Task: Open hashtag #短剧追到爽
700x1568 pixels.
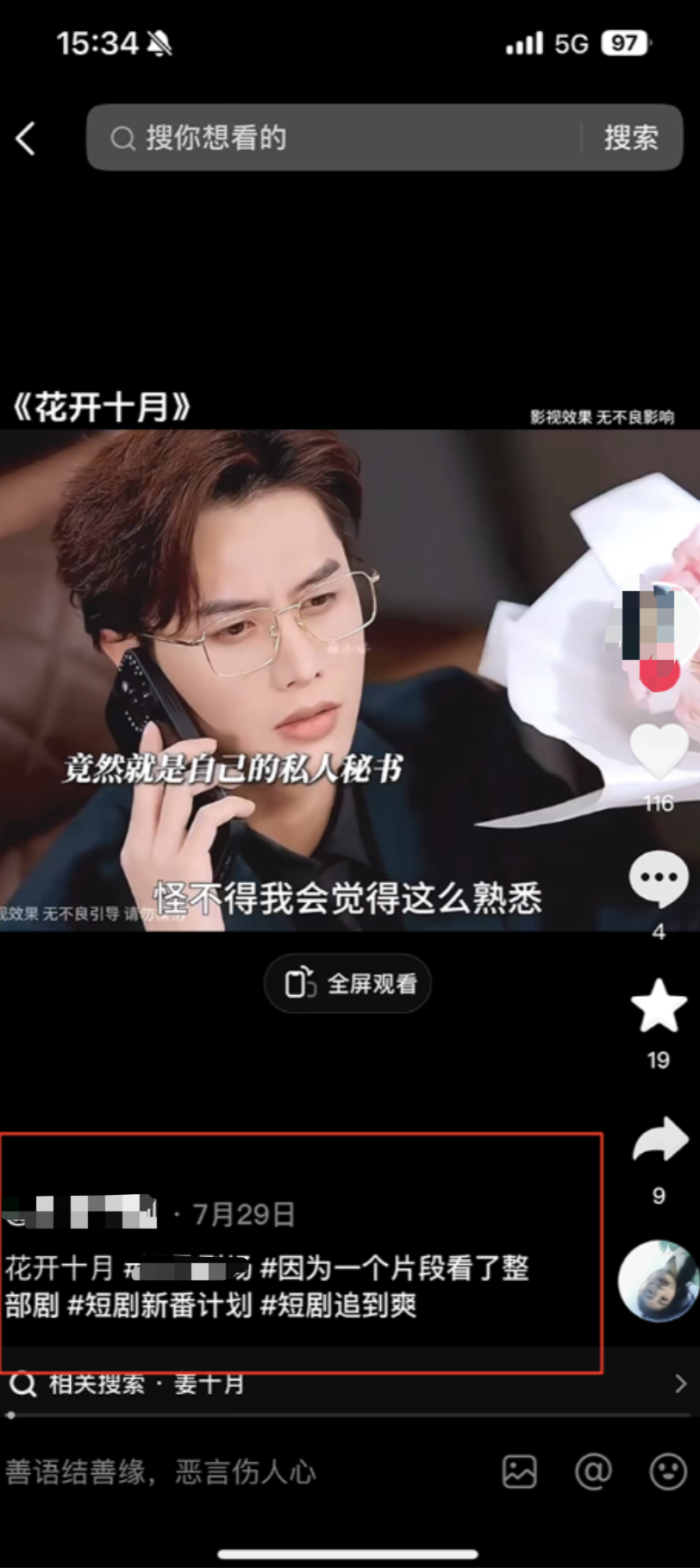Action: [339, 1305]
